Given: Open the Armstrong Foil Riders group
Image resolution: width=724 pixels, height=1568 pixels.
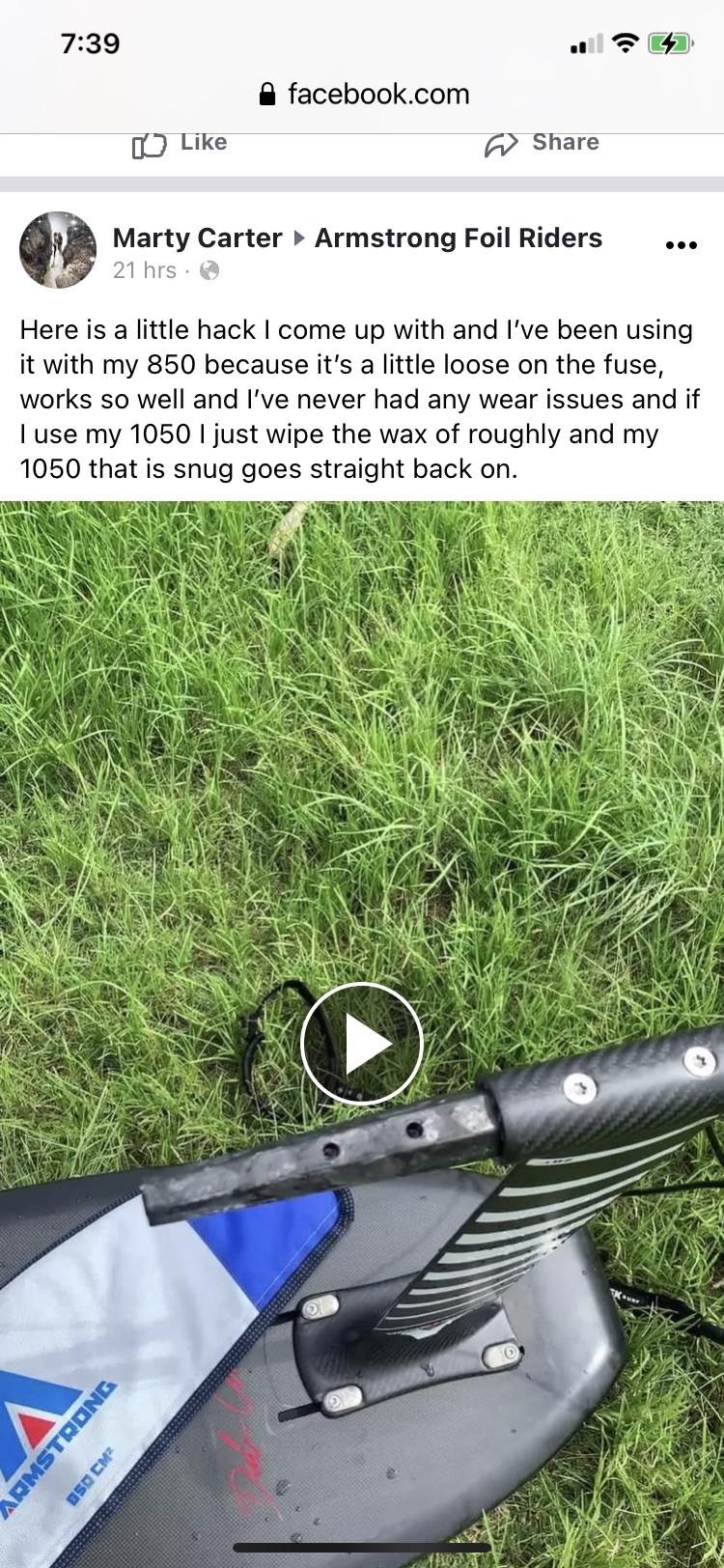Looking at the screenshot, I should click(458, 238).
